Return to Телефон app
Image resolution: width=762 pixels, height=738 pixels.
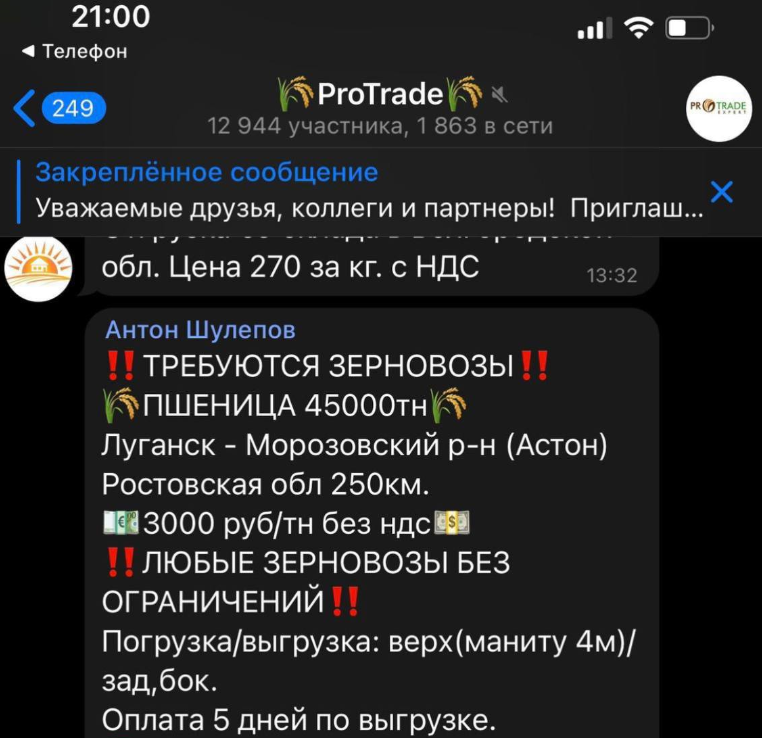(x=74, y=51)
